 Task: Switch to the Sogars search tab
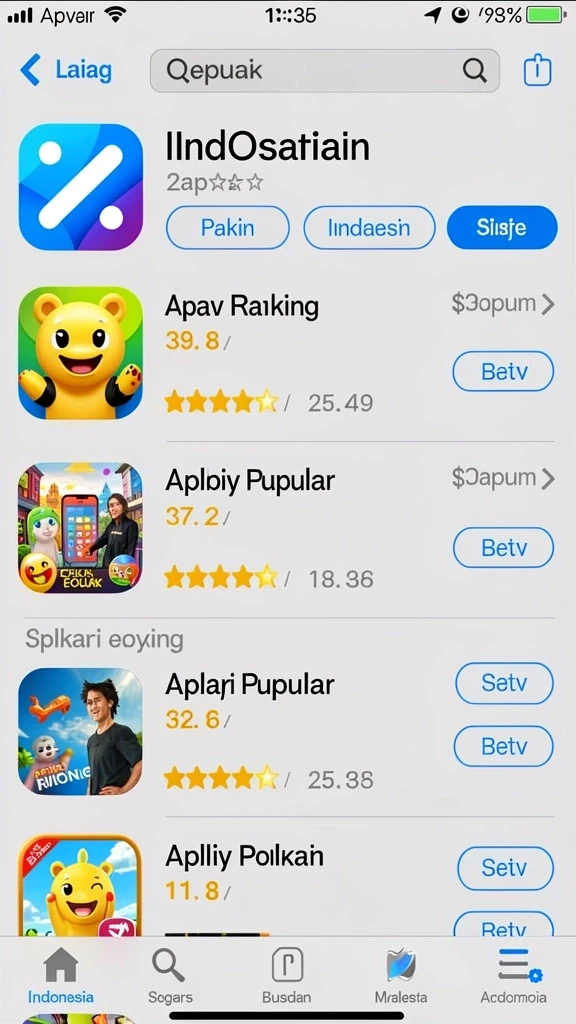[170, 976]
